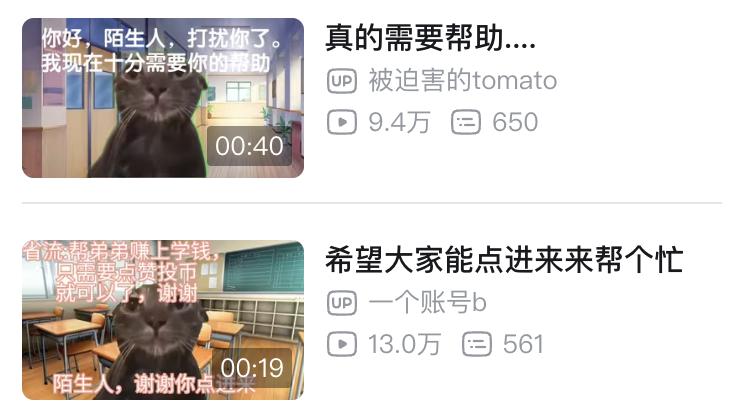
Task: Open uploader 一个账号b
Action: pyautogui.click(x=427, y=303)
